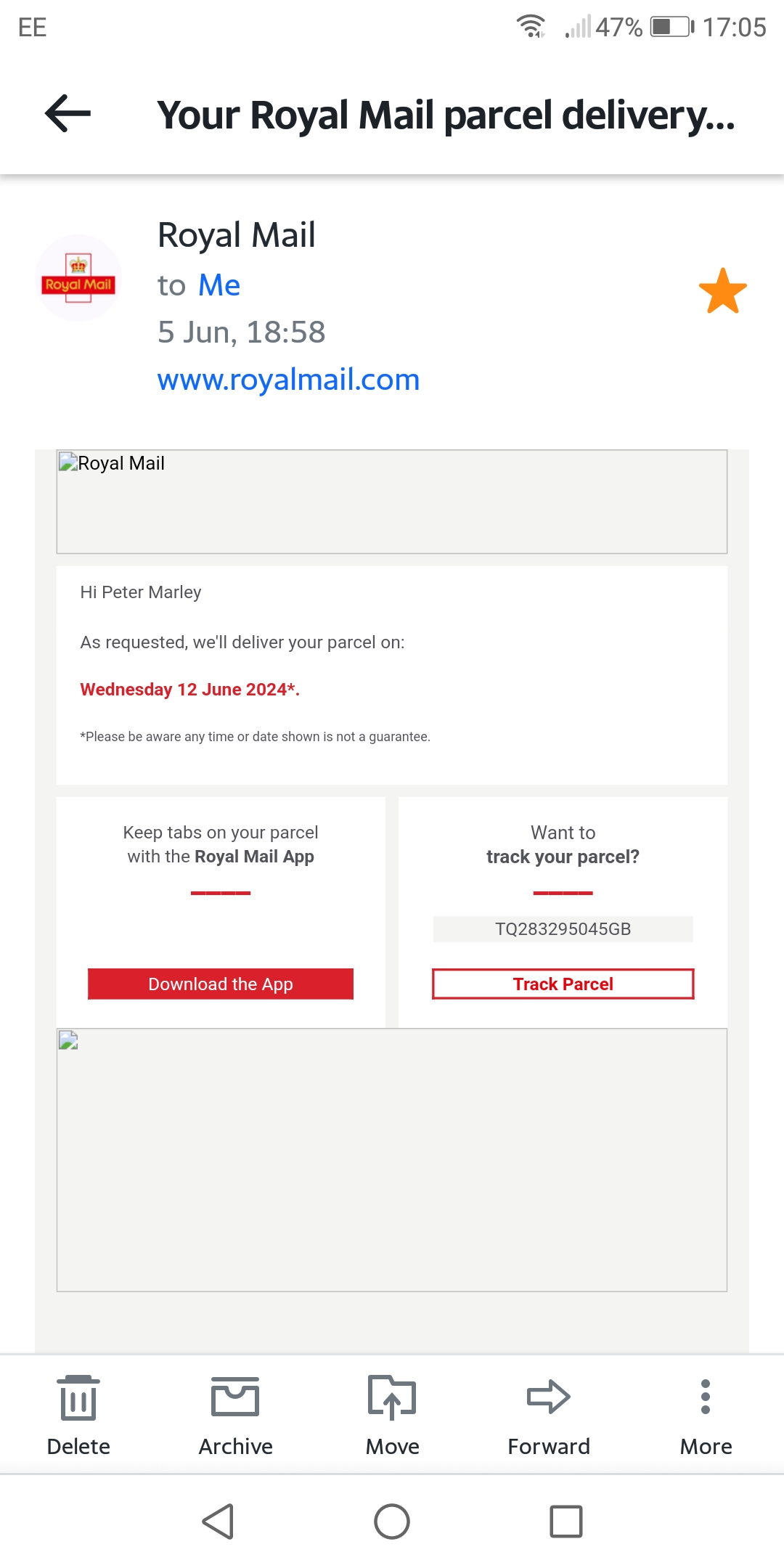The height and width of the screenshot is (1568, 784).
Task: Tap the Download the App button
Action: pyautogui.click(x=221, y=984)
